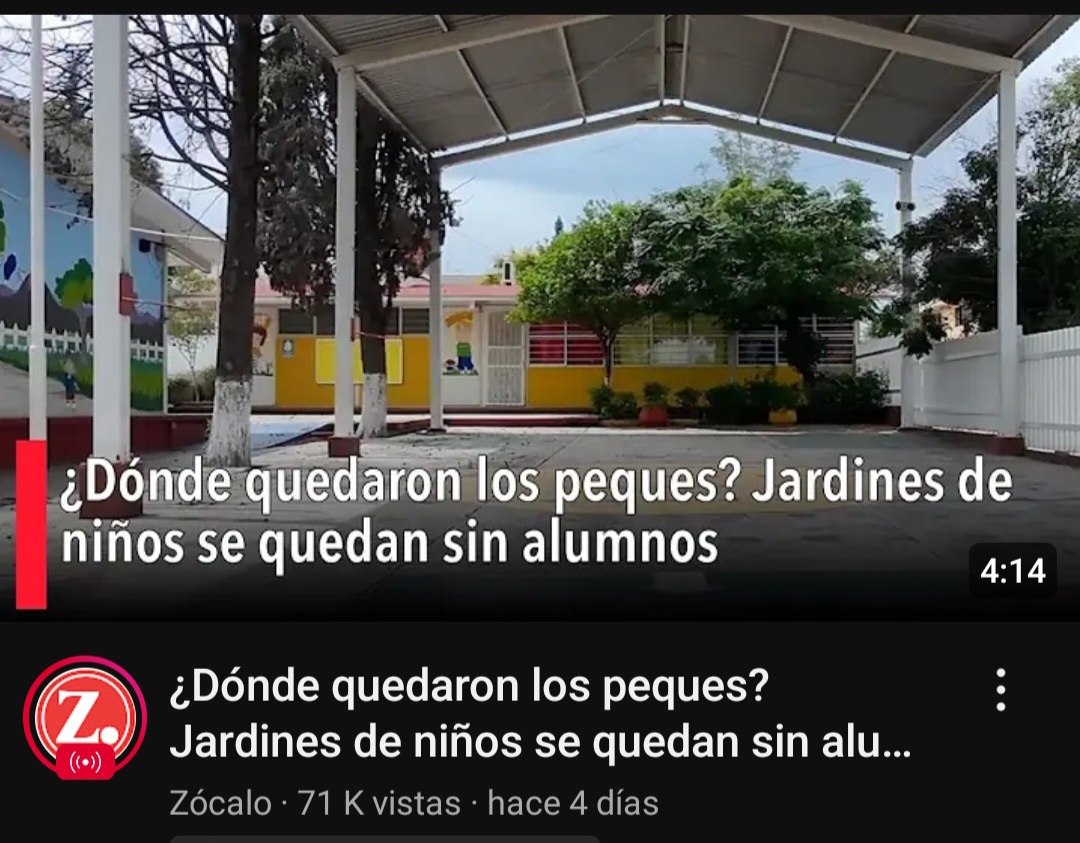Play the video about Jardines de niños
The image size is (1080, 843).
(540, 318)
